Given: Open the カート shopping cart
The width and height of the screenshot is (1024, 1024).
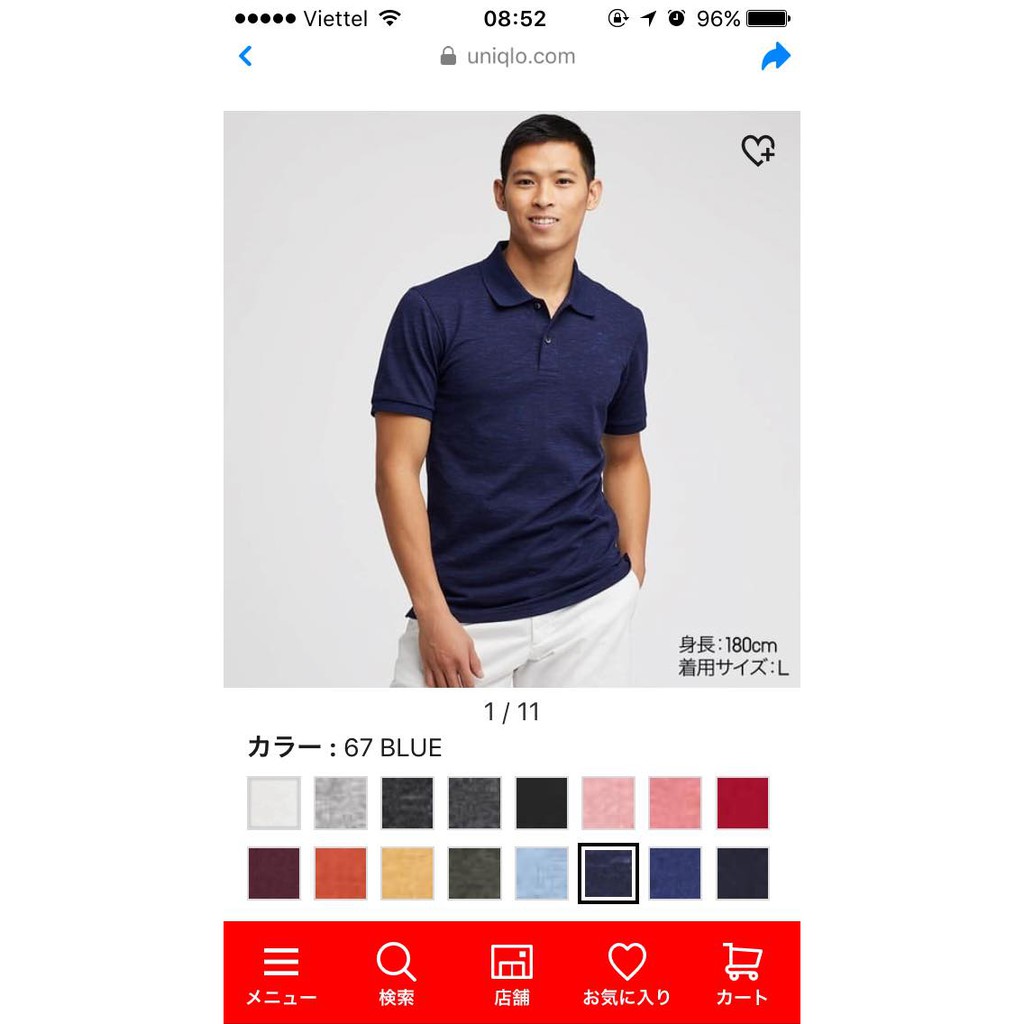Looking at the screenshot, I should (742, 974).
